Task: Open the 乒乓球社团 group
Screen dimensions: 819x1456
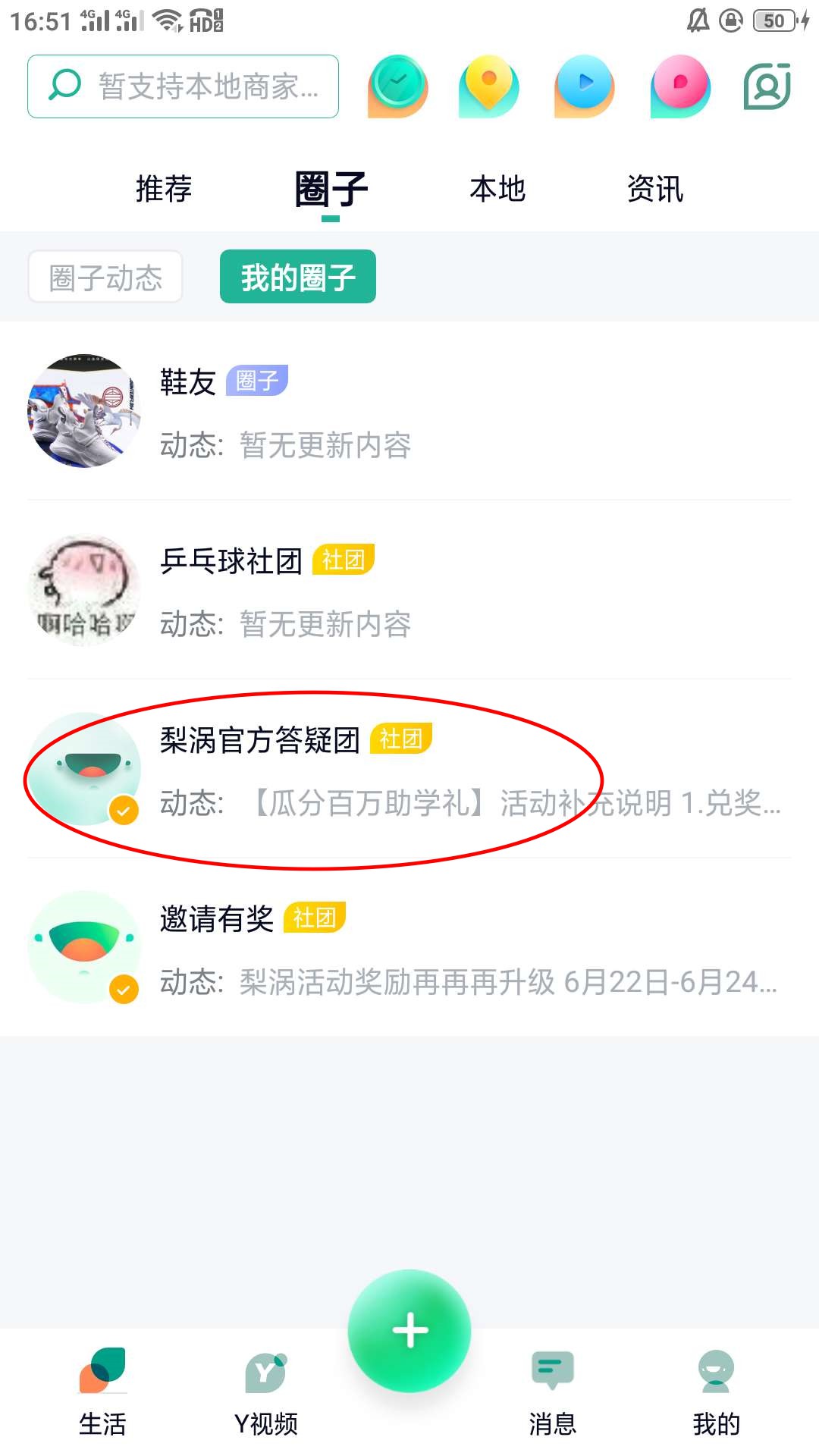Action: tap(409, 590)
